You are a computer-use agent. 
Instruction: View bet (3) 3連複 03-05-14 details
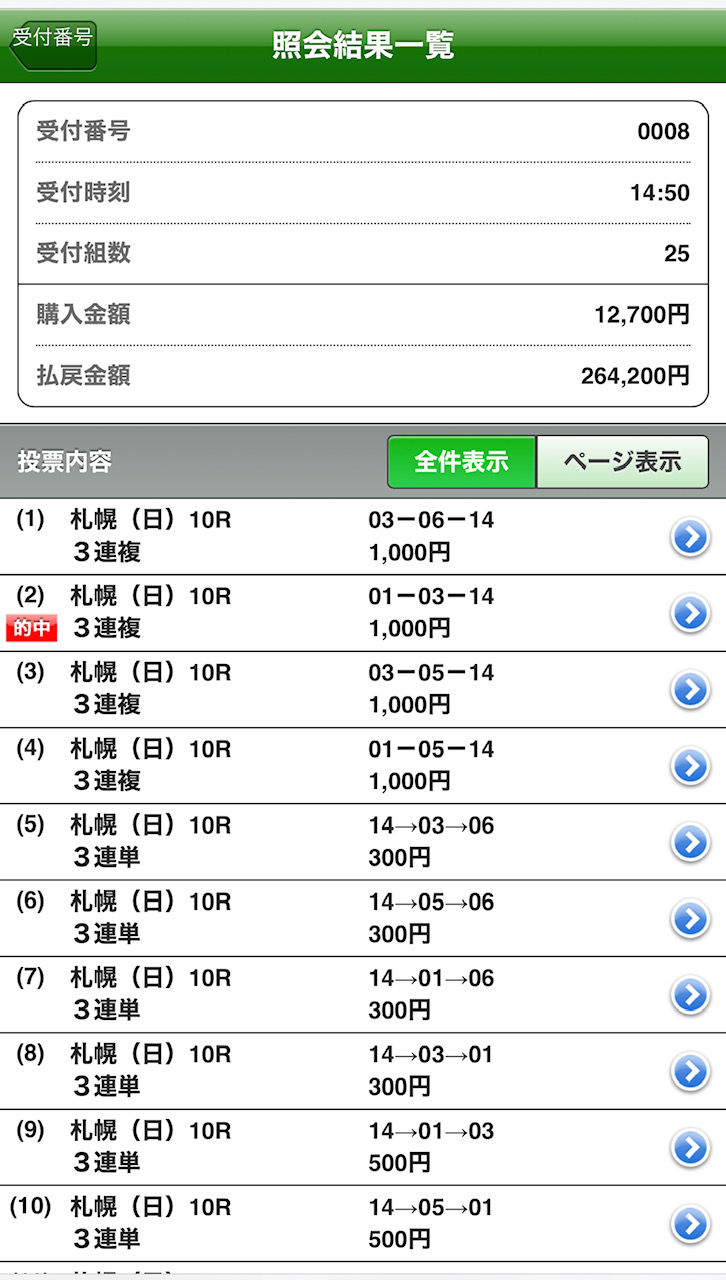[690, 689]
